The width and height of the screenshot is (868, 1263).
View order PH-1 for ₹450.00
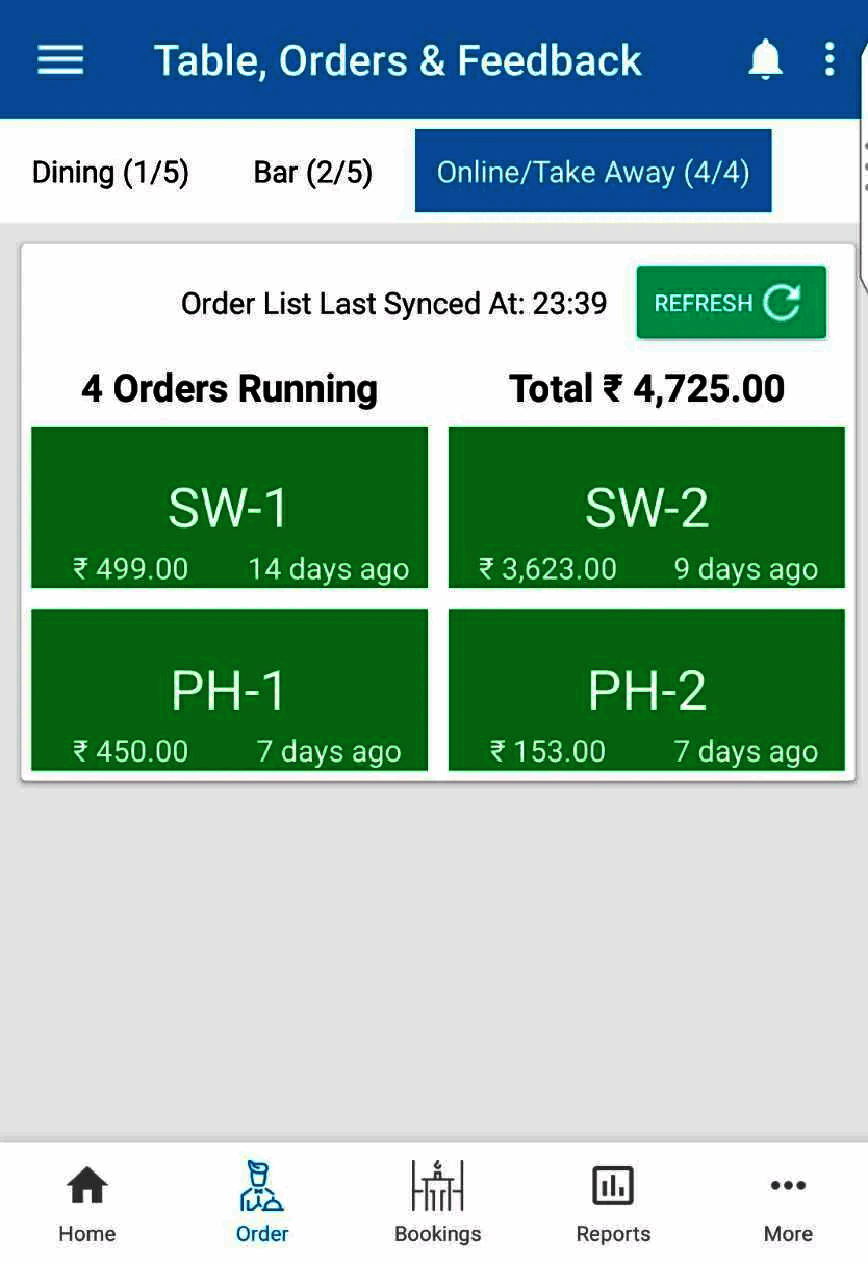coord(229,690)
